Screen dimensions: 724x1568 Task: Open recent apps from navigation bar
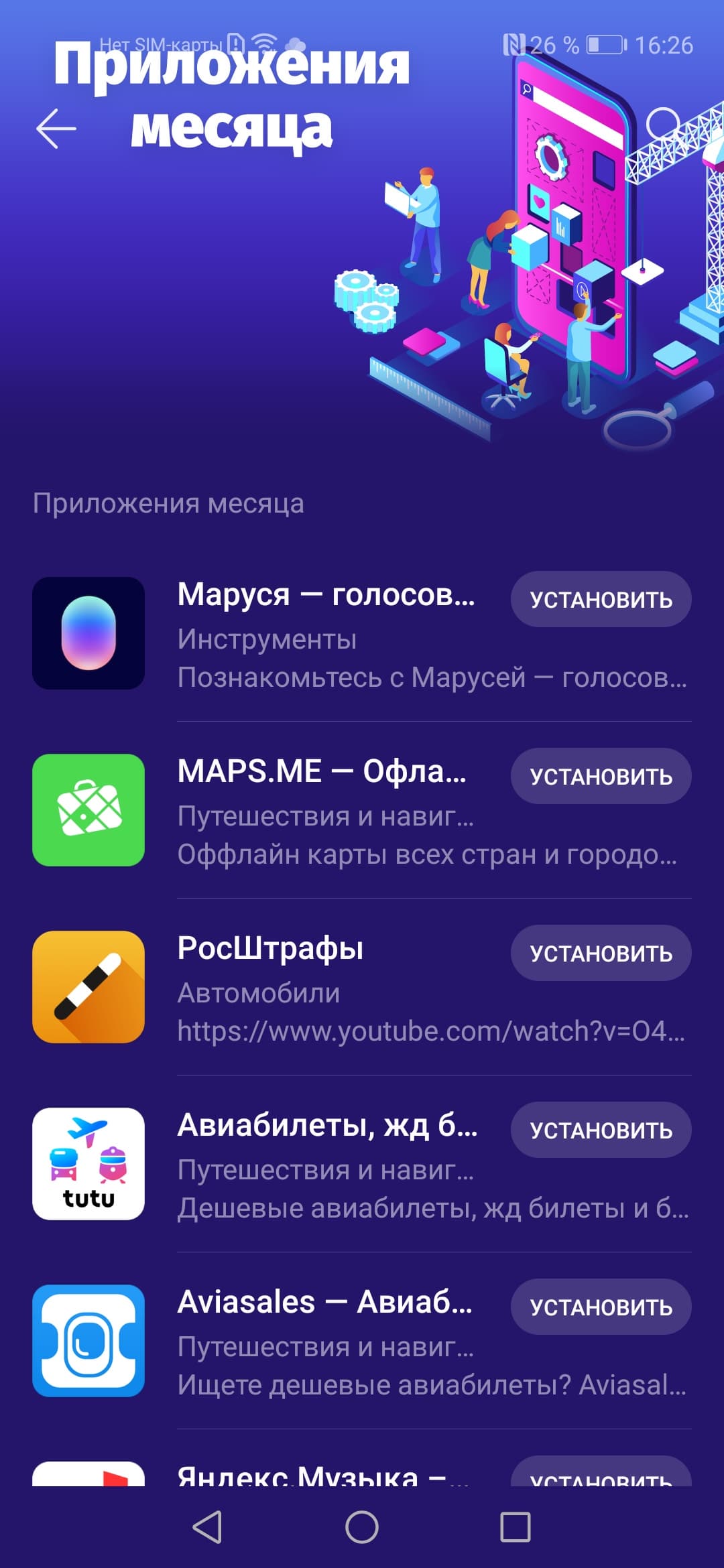click(516, 1528)
